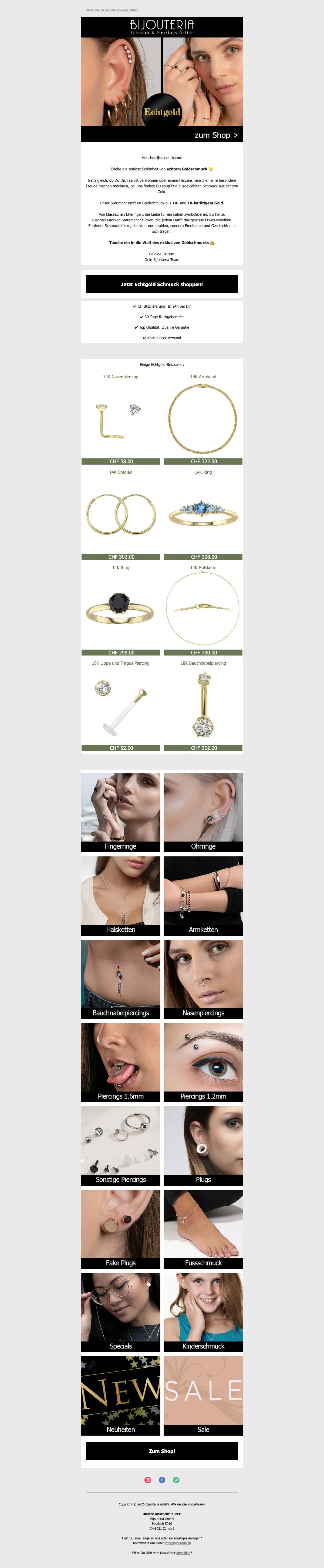Screen dimensions: 324x1568
Task: Browse the Kinderschmuck category
Action: (203, 1312)
